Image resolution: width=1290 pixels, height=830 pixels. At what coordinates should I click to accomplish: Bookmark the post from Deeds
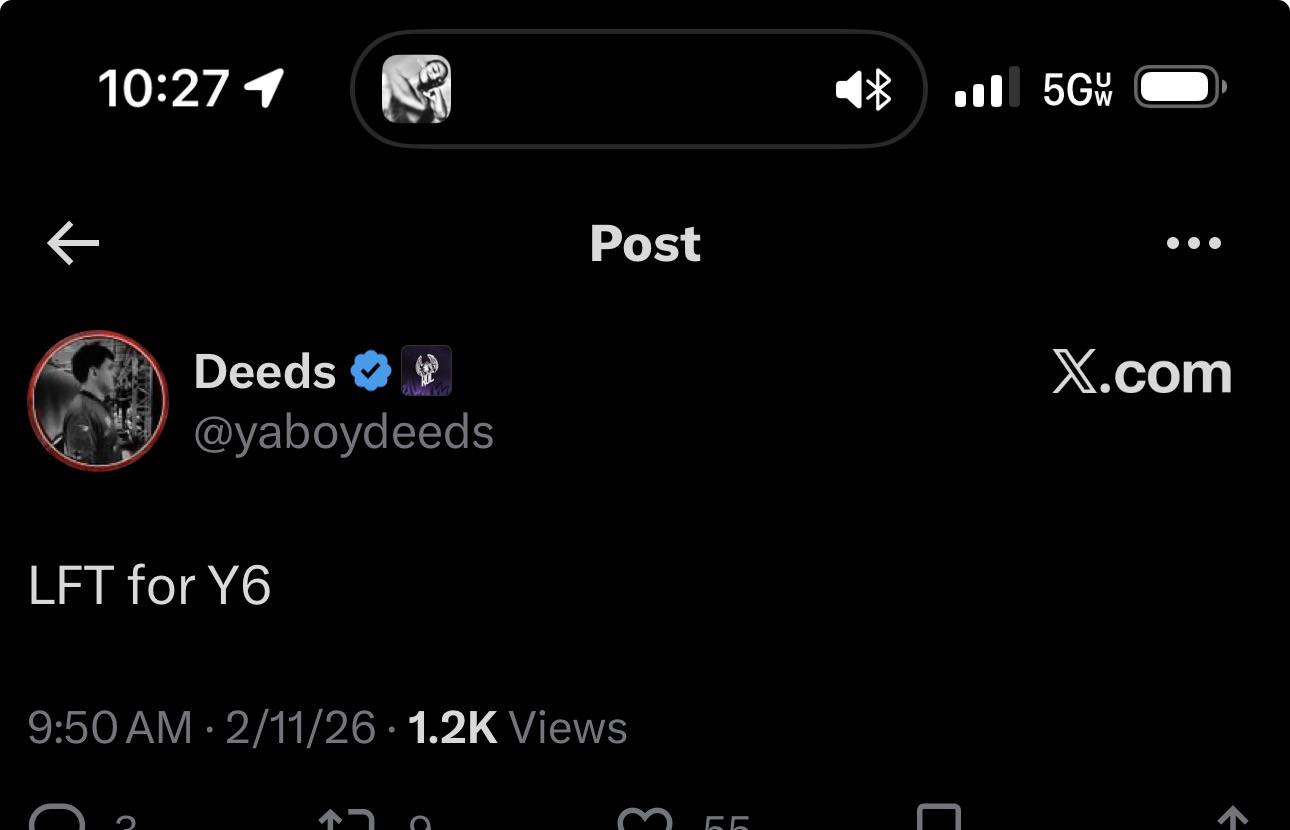point(938,817)
